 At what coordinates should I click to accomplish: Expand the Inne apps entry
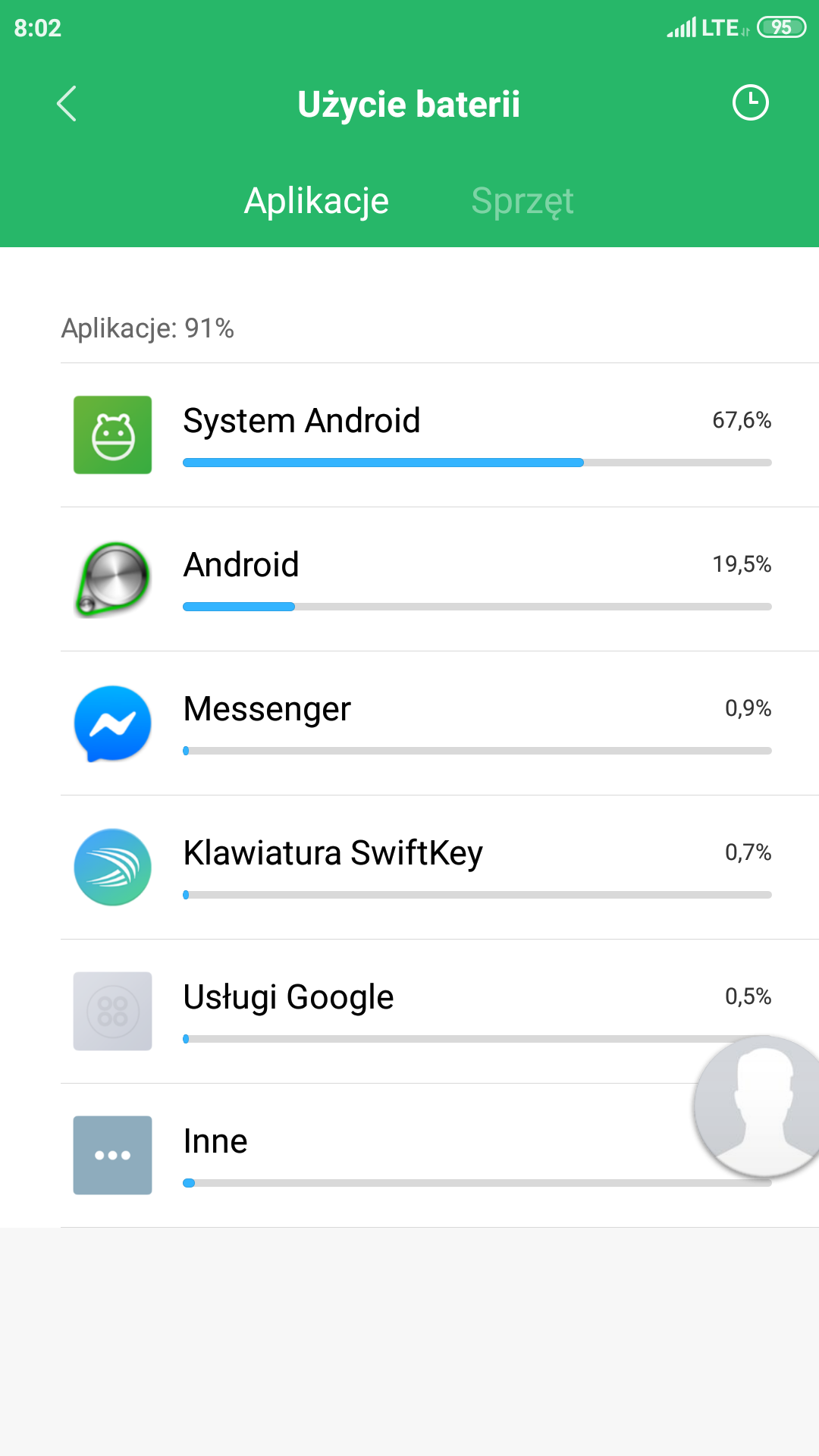[379, 1155]
